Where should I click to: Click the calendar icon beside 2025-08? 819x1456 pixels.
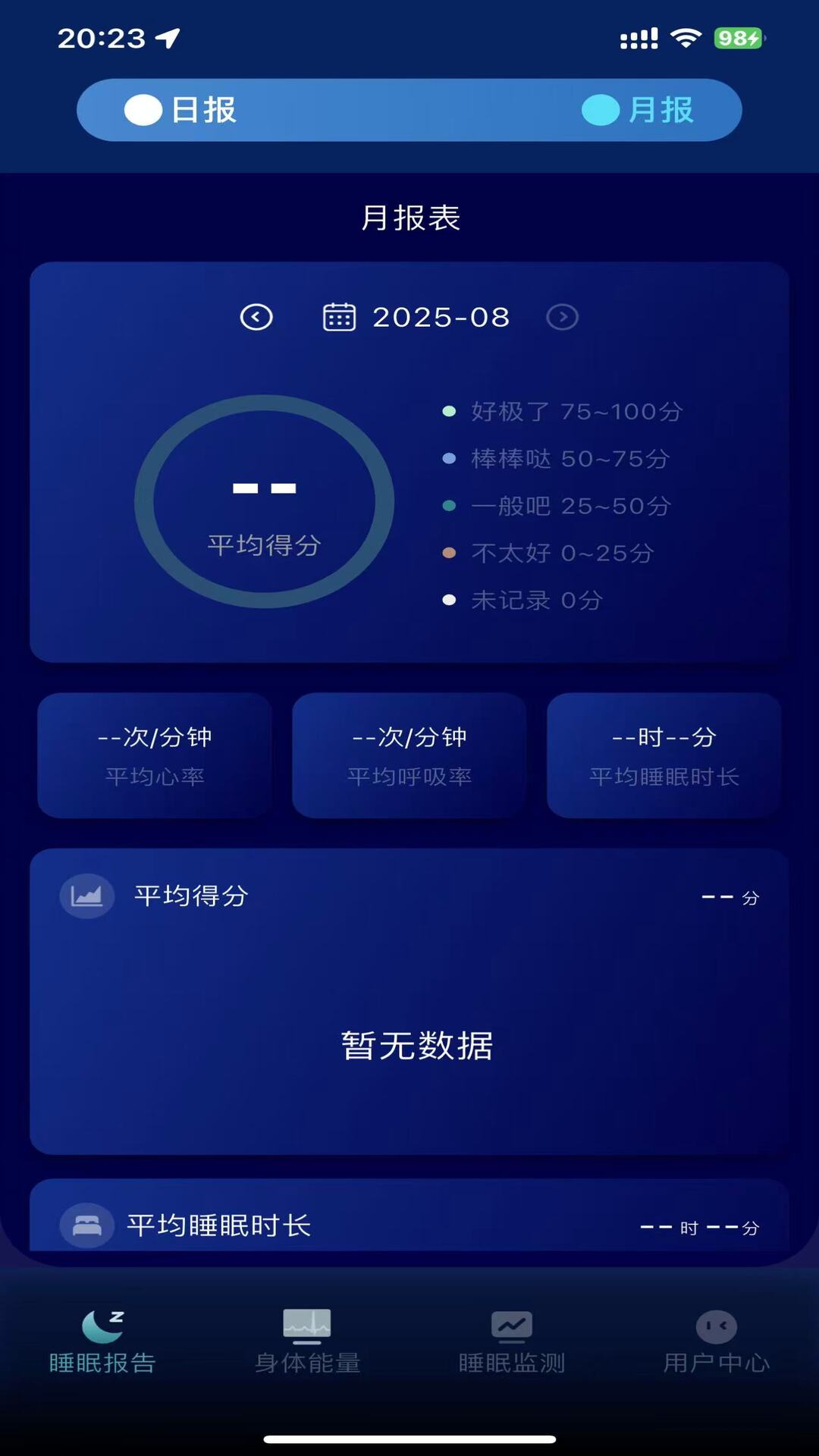point(339,317)
